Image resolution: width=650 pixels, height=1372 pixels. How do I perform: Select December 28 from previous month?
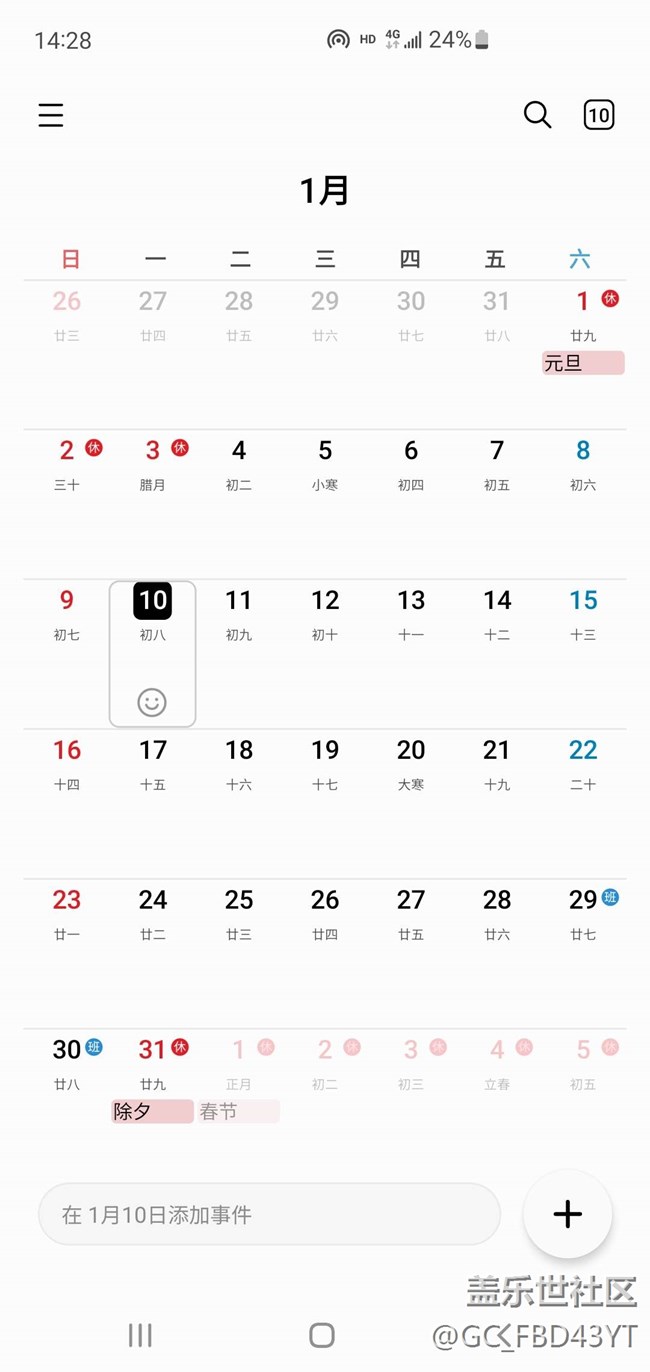pos(239,311)
